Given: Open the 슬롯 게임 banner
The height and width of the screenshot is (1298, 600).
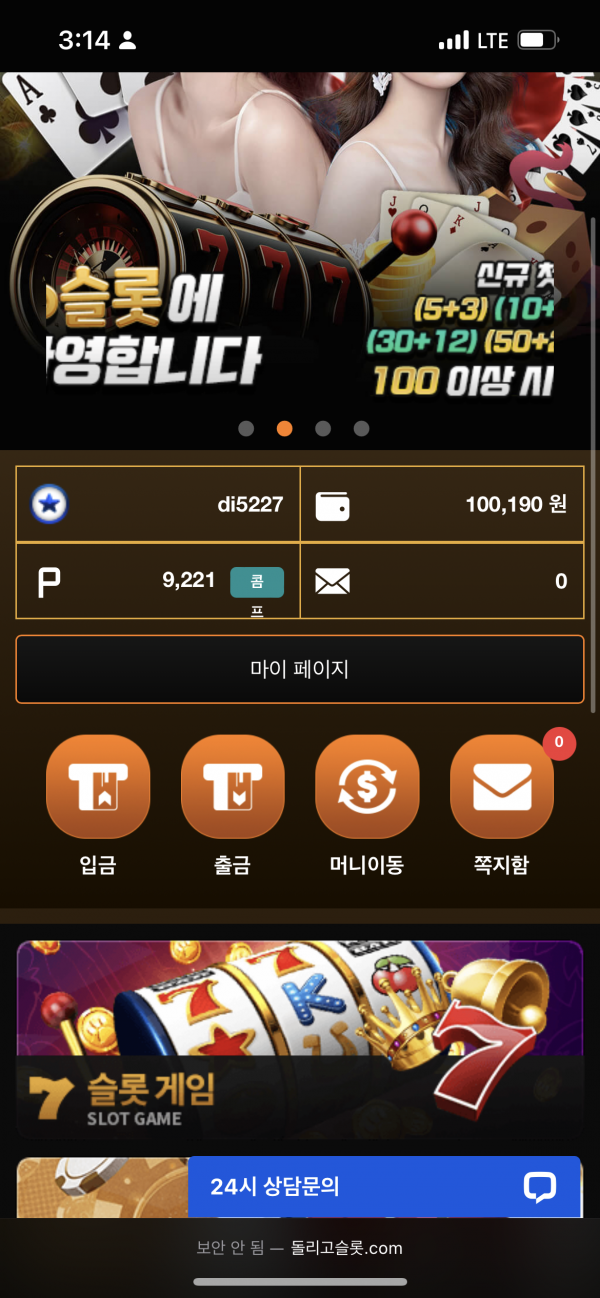Looking at the screenshot, I should coord(299,1038).
